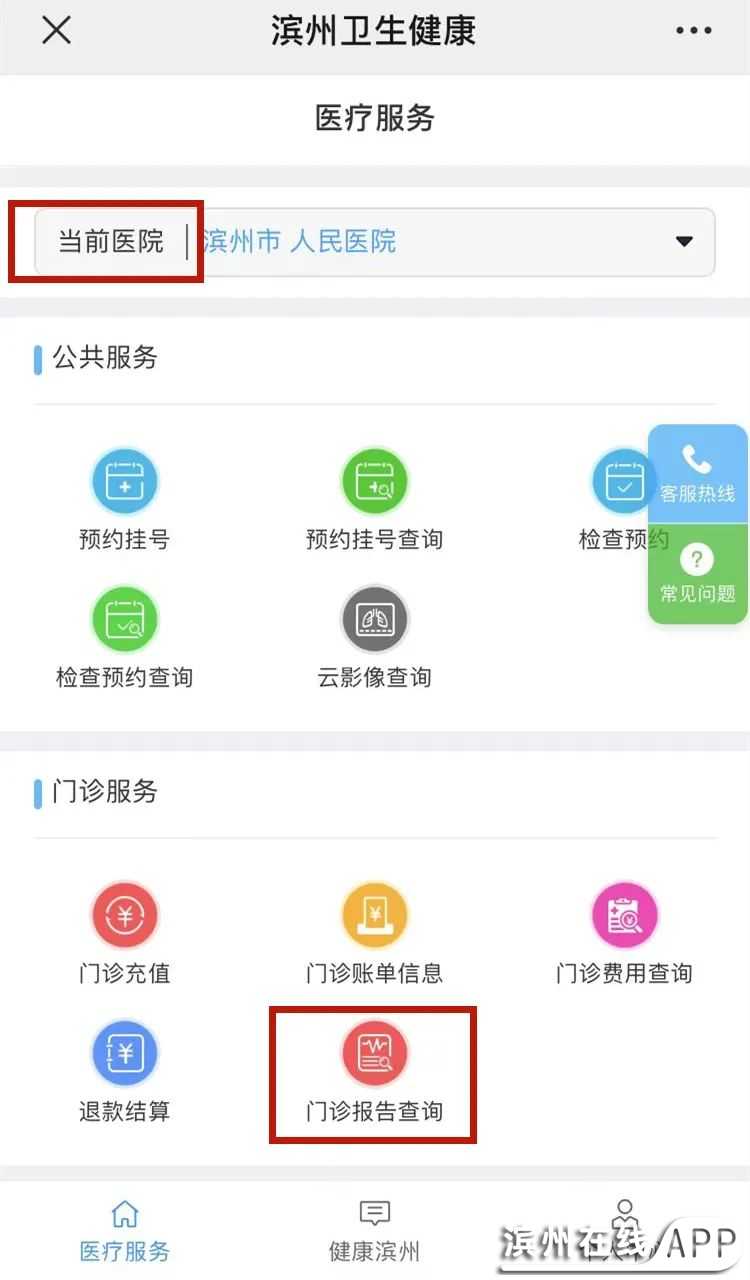The image size is (750, 1280).
Task: Expand the current hospital dropdown
Action: click(683, 241)
